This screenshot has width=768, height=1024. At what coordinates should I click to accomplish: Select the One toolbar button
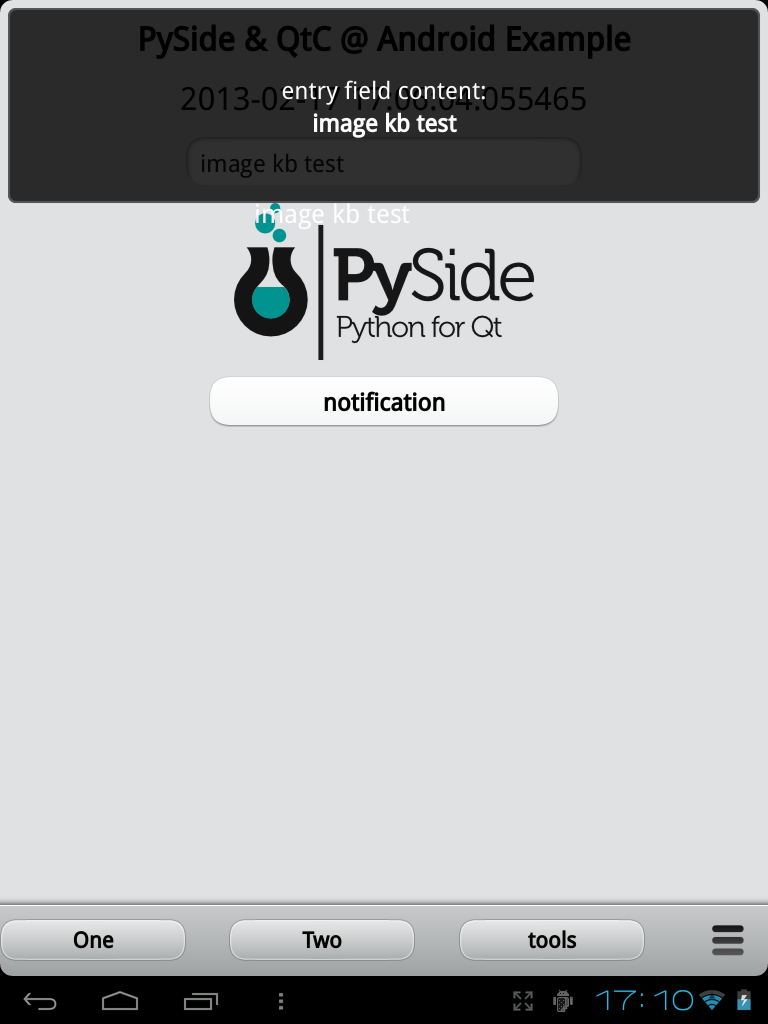(x=93, y=940)
